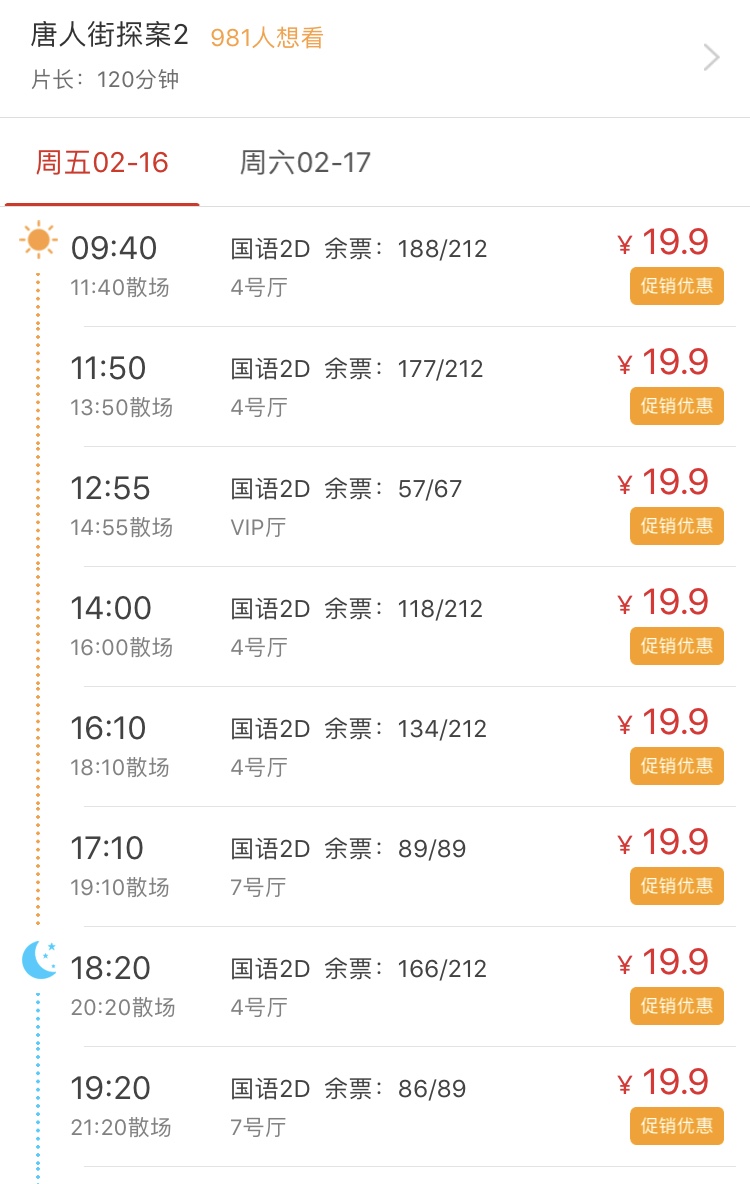Click the 促销优惠 tag for the 19:20 show
Viewport: 750px width, 1184px height.
pyautogui.click(x=676, y=1126)
